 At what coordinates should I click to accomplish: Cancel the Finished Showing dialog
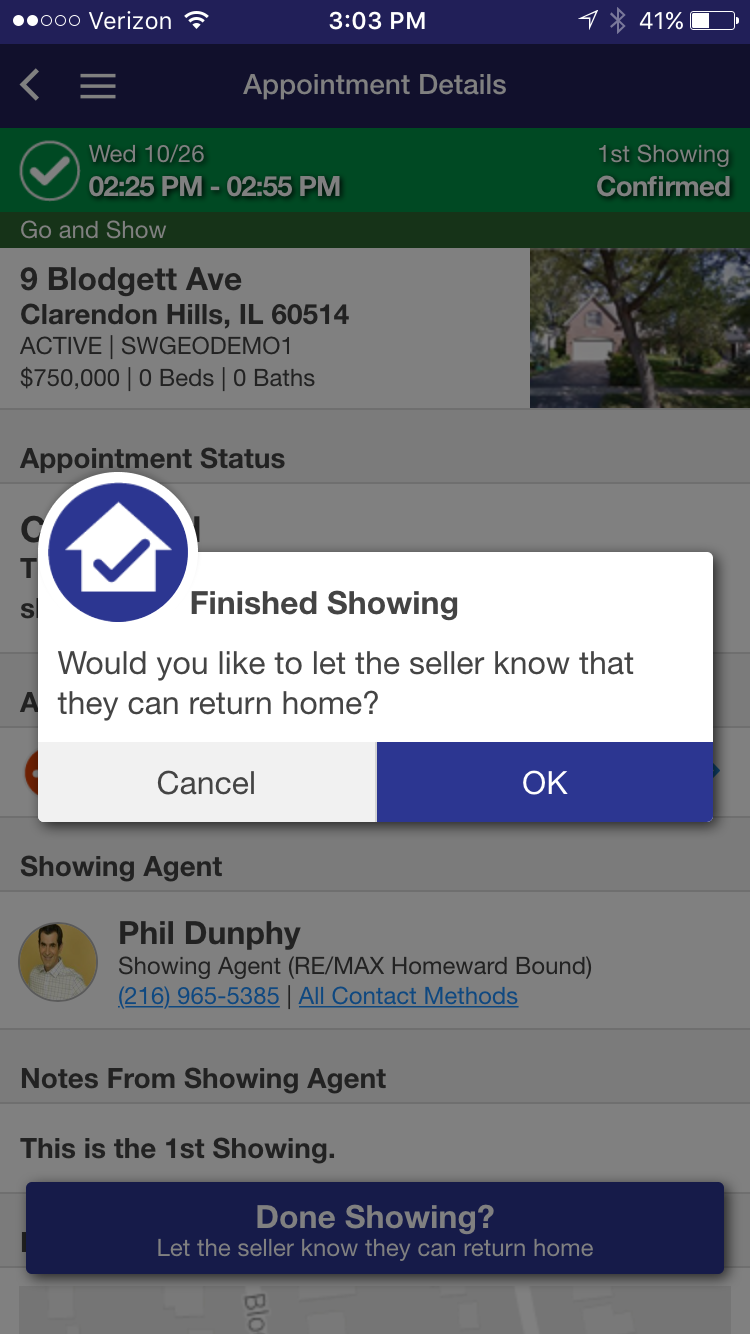207,782
